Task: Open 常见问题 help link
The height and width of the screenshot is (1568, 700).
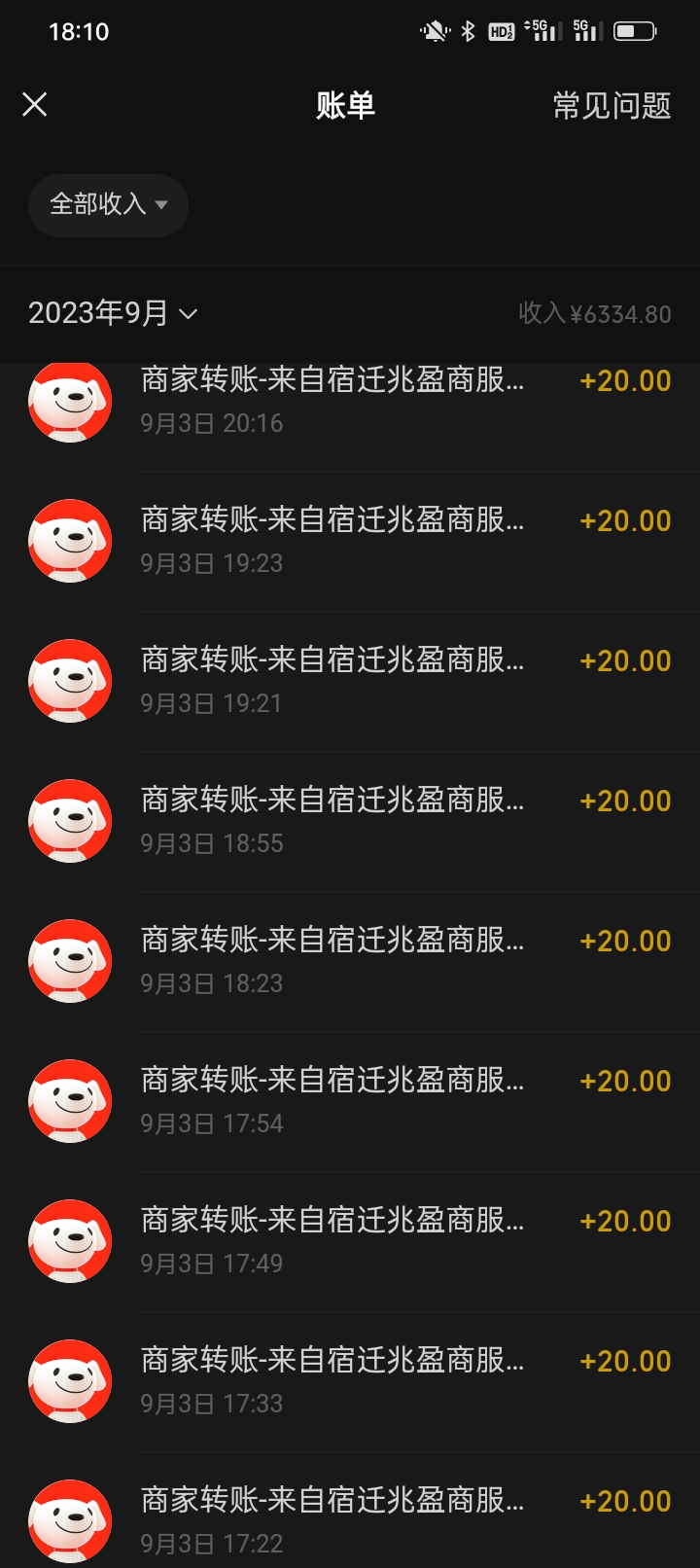Action: 612,105
